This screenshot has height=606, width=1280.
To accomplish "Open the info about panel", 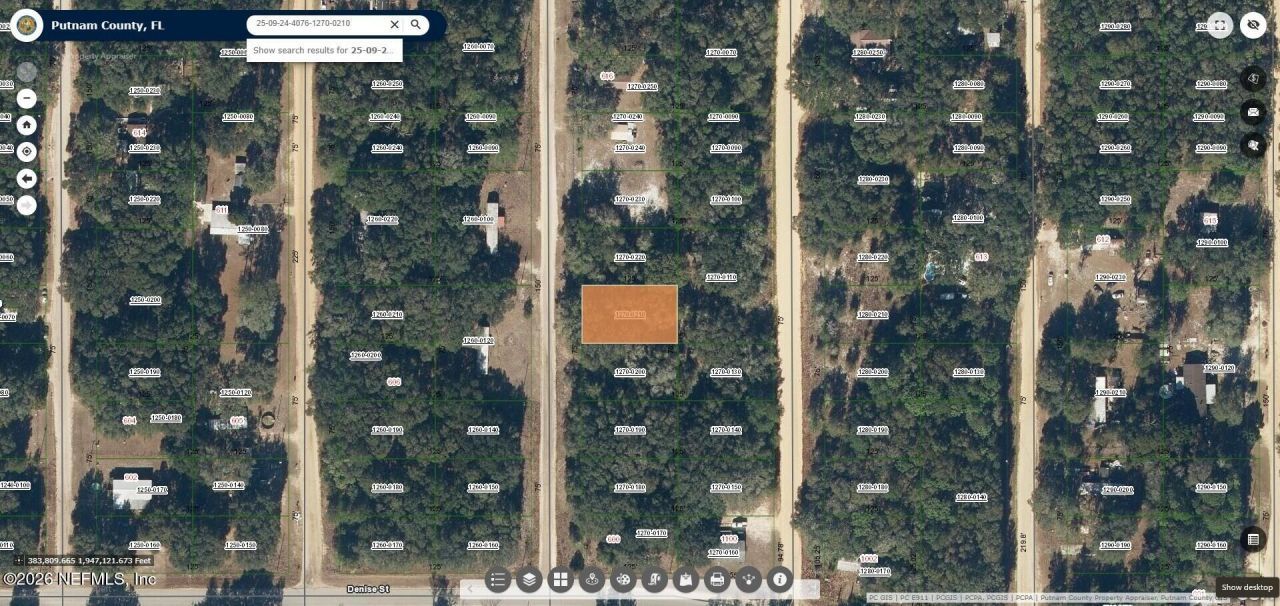I will [780, 579].
